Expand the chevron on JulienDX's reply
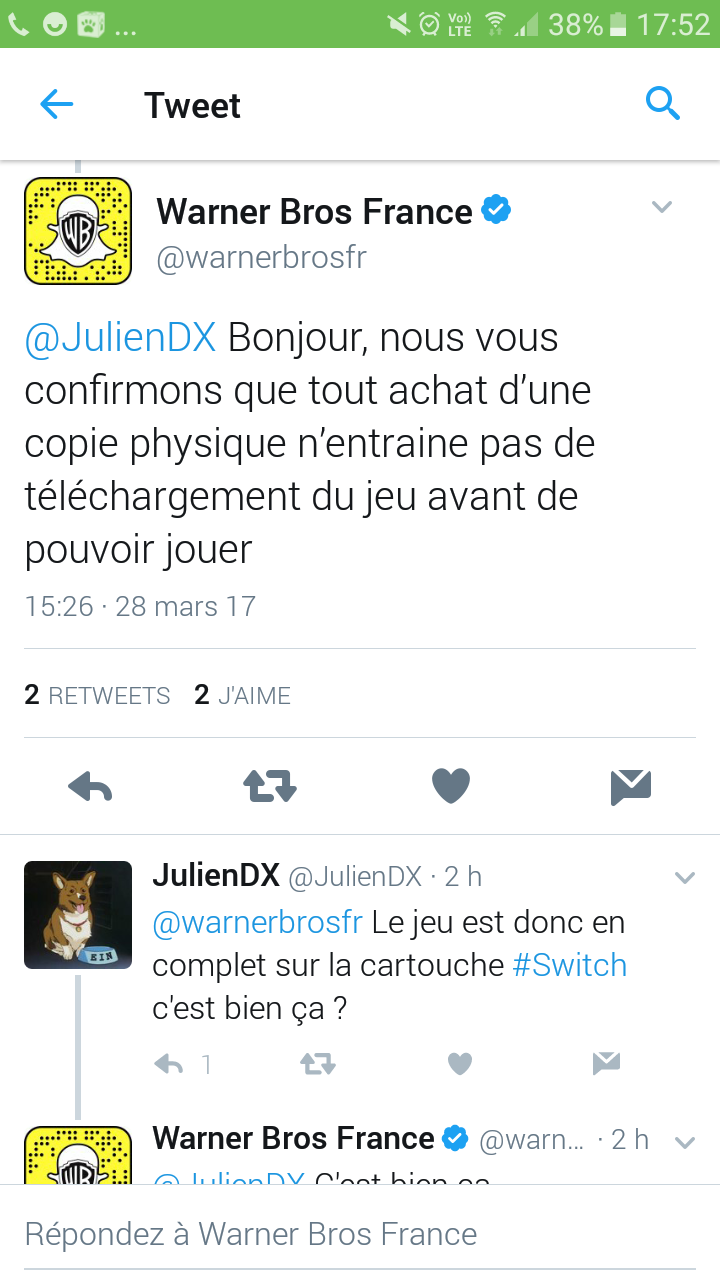Viewport: 720px width, 1280px height. [685, 878]
